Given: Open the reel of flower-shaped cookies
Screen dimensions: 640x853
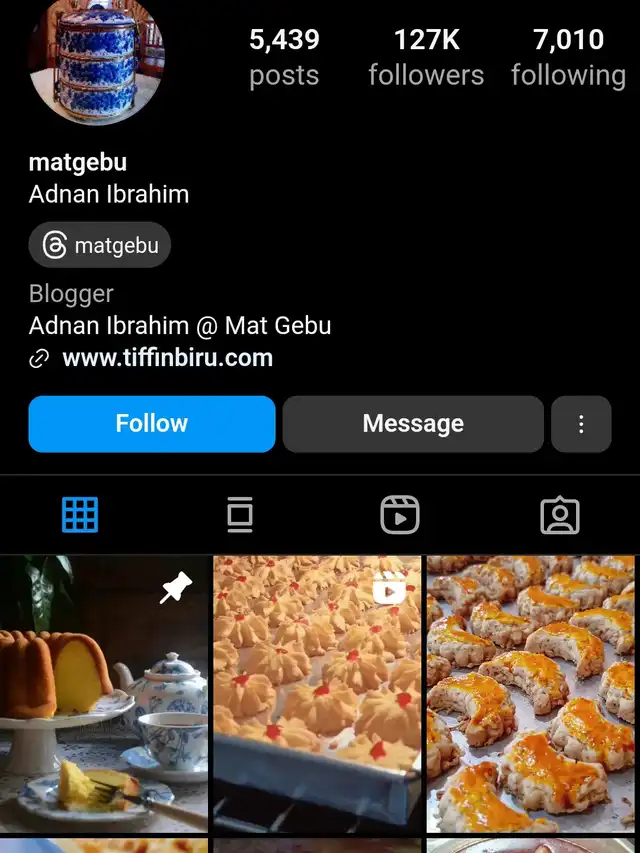Looking at the screenshot, I should coord(317,694).
